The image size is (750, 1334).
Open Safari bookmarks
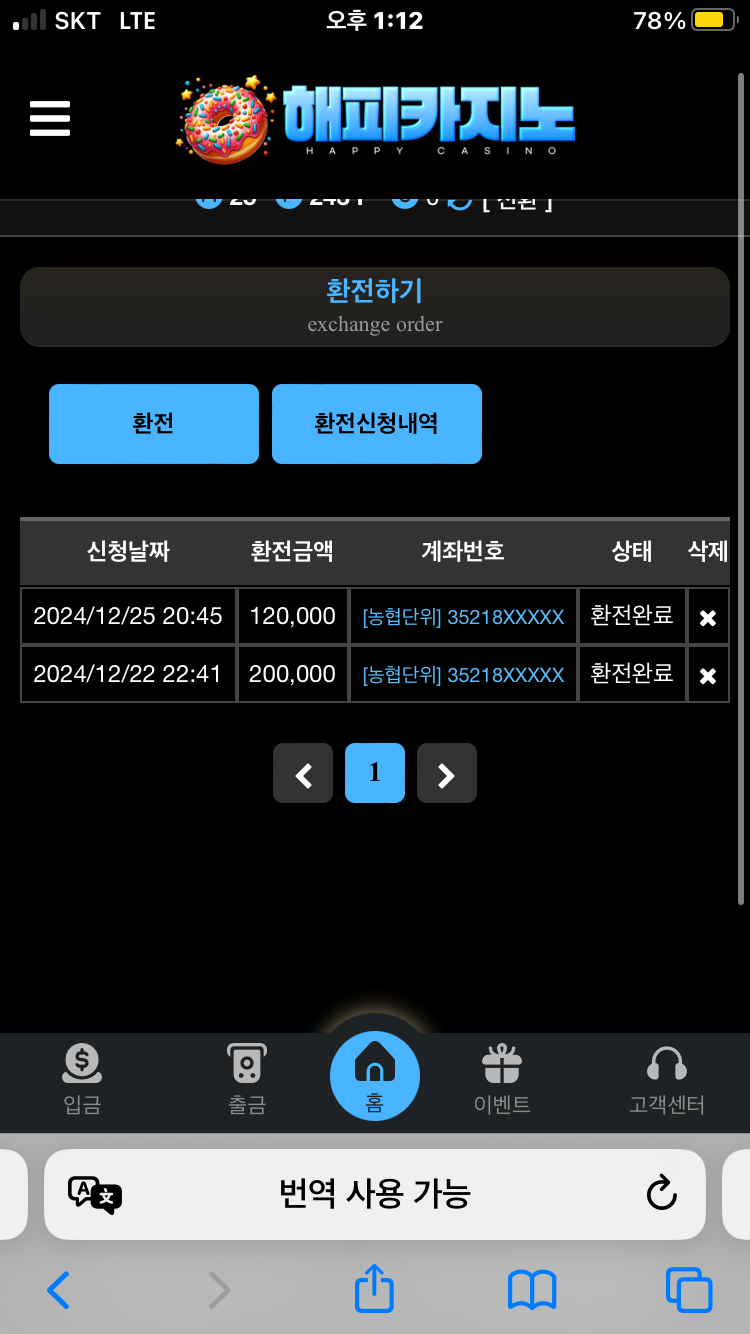(532, 1290)
